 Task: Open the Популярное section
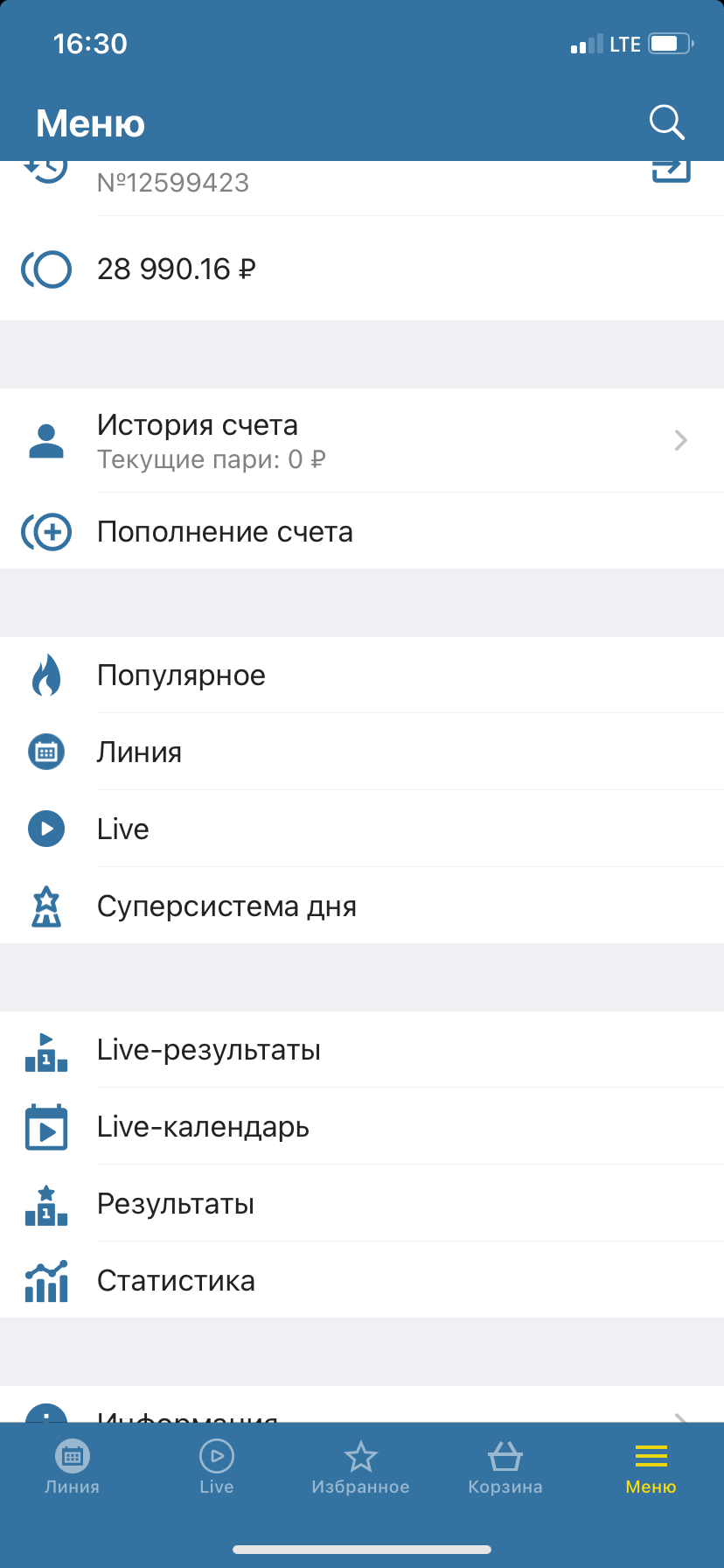(x=362, y=675)
